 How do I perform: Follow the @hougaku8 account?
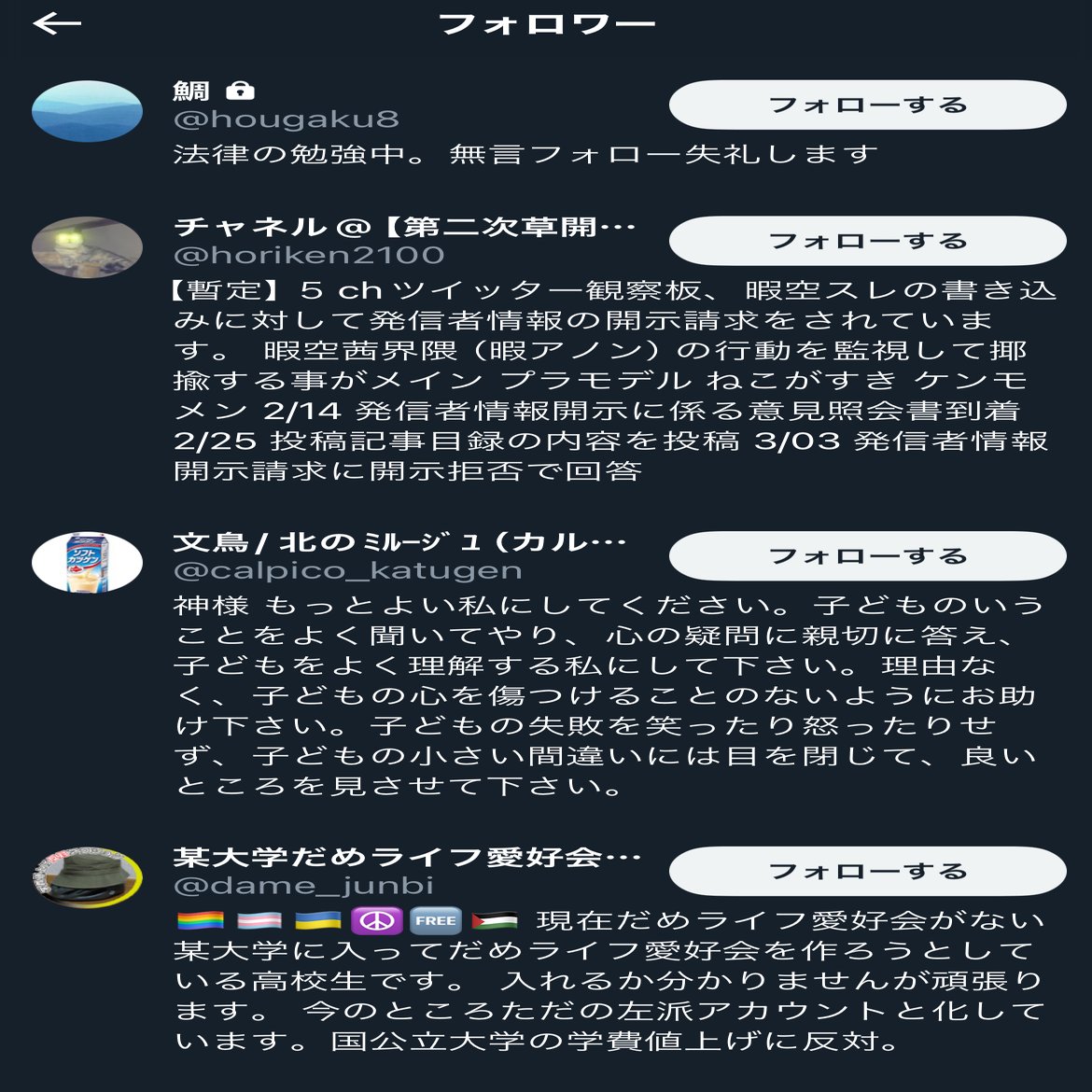(x=867, y=105)
